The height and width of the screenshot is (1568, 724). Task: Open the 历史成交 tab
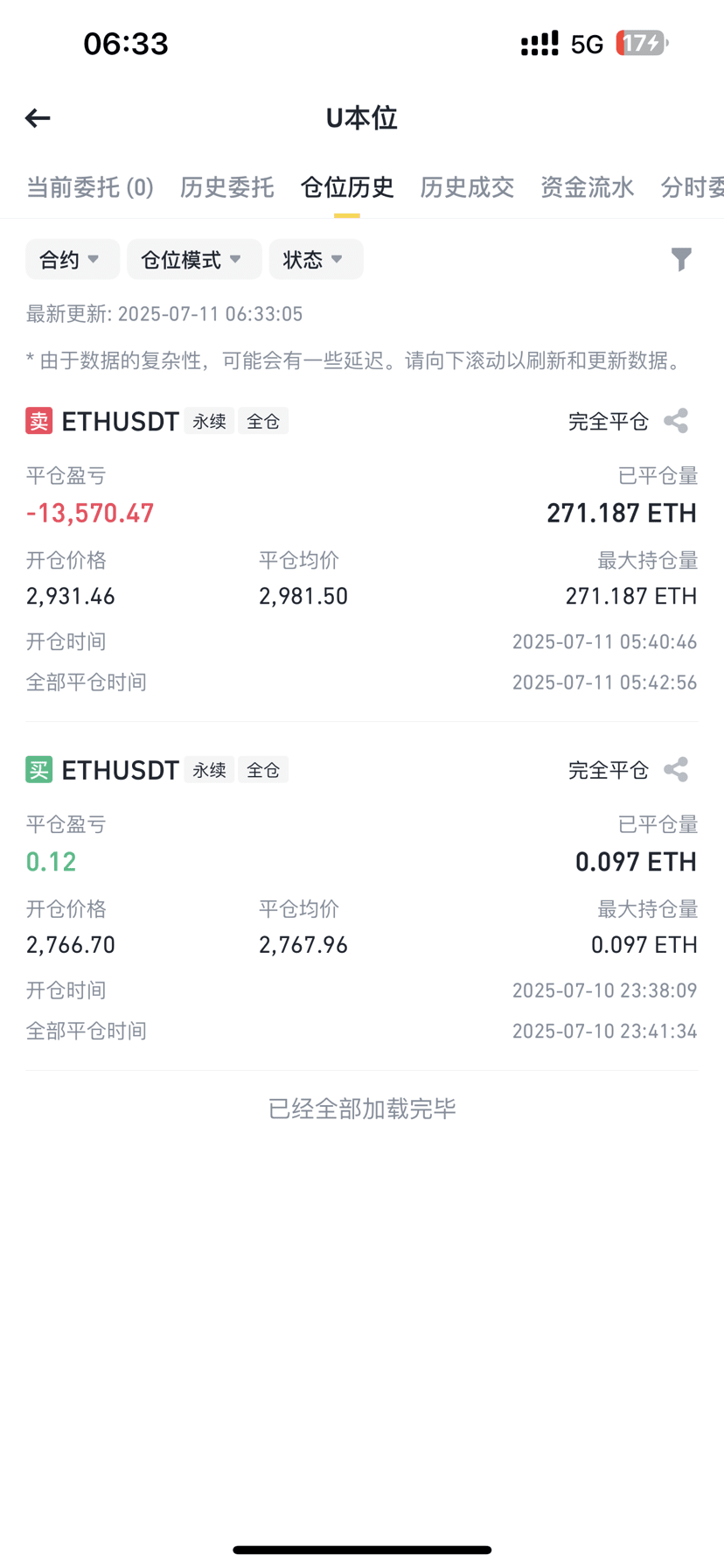click(467, 187)
